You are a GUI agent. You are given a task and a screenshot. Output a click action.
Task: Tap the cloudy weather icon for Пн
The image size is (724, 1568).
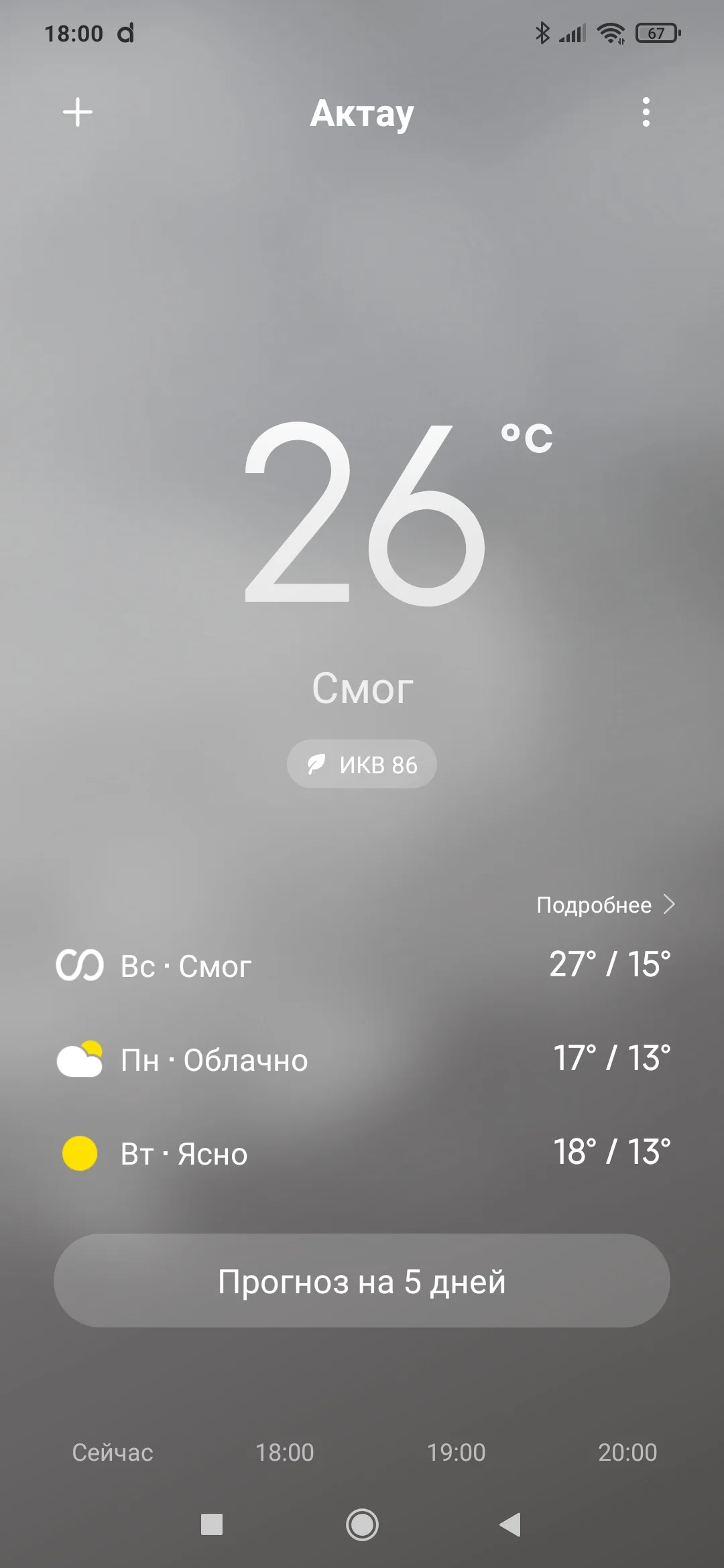click(78, 1059)
